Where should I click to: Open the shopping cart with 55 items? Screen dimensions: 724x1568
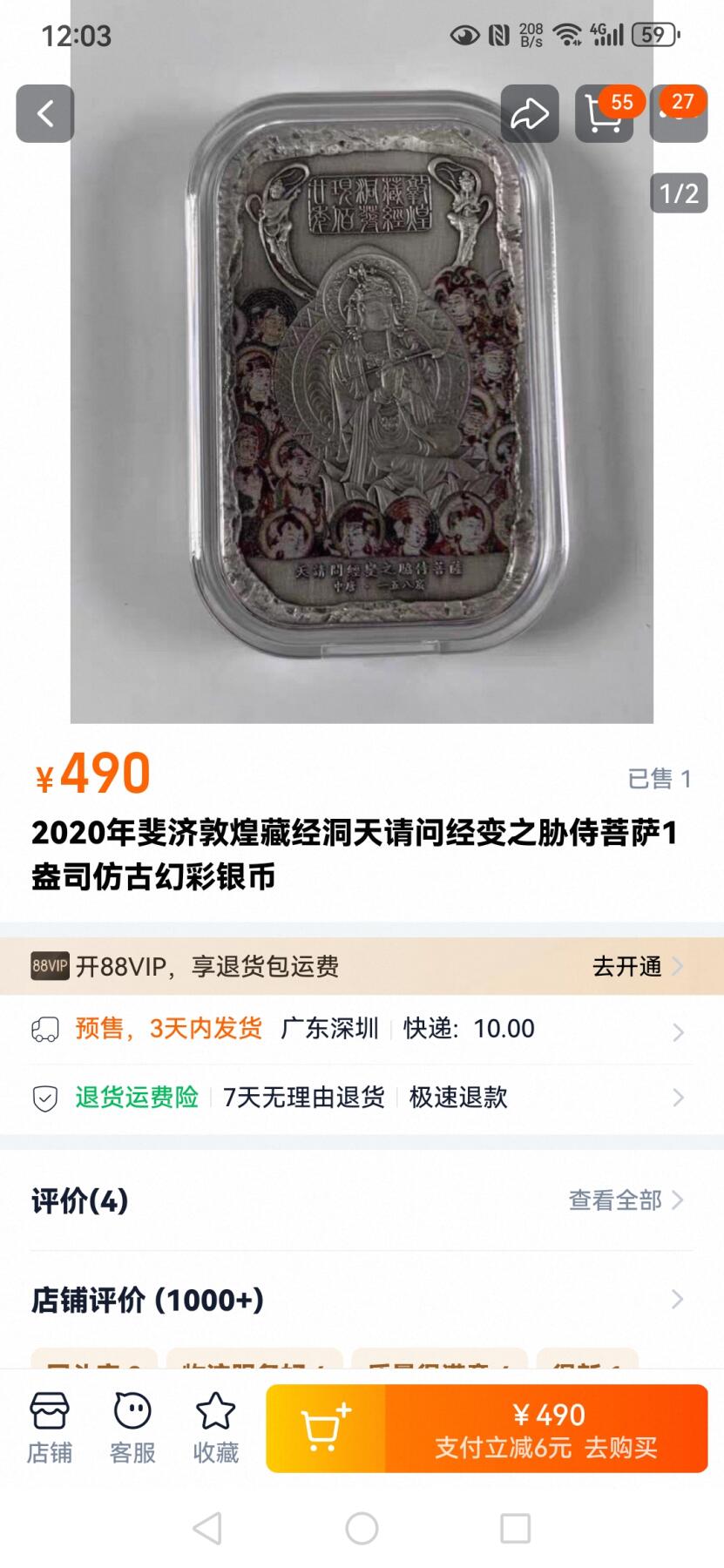coord(604,113)
